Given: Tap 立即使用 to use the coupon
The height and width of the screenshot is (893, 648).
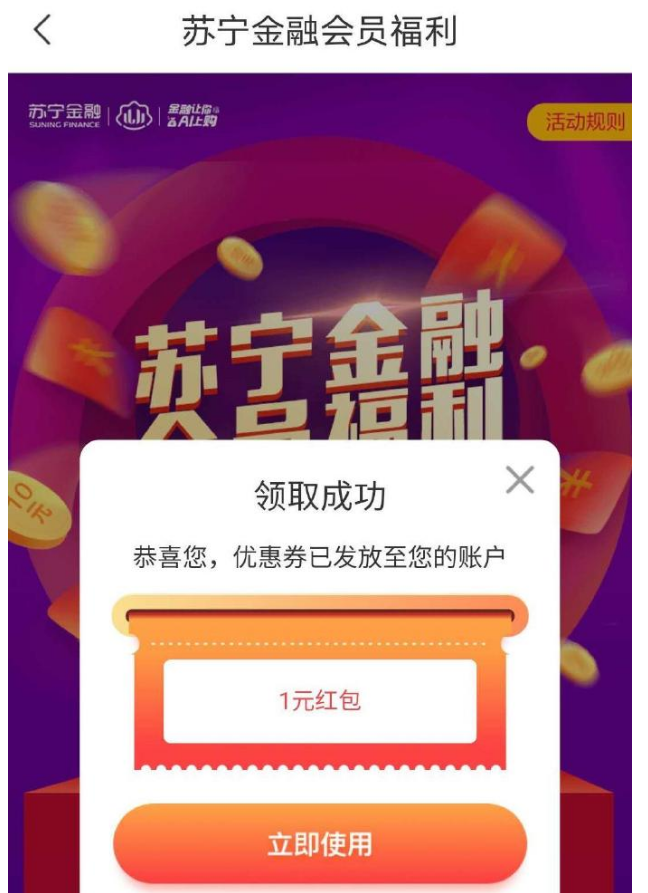Looking at the screenshot, I should pos(319,844).
